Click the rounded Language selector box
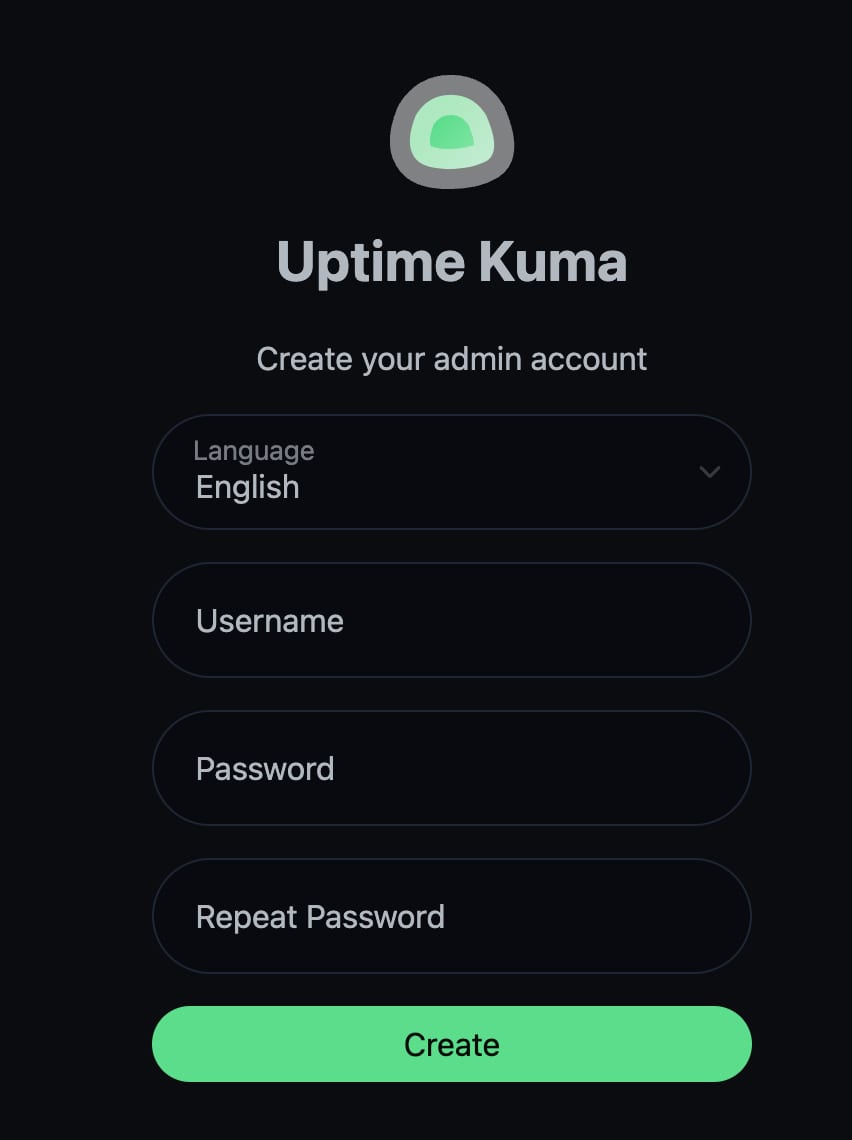This screenshot has width=852, height=1140. pyautogui.click(x=451, y=471)
